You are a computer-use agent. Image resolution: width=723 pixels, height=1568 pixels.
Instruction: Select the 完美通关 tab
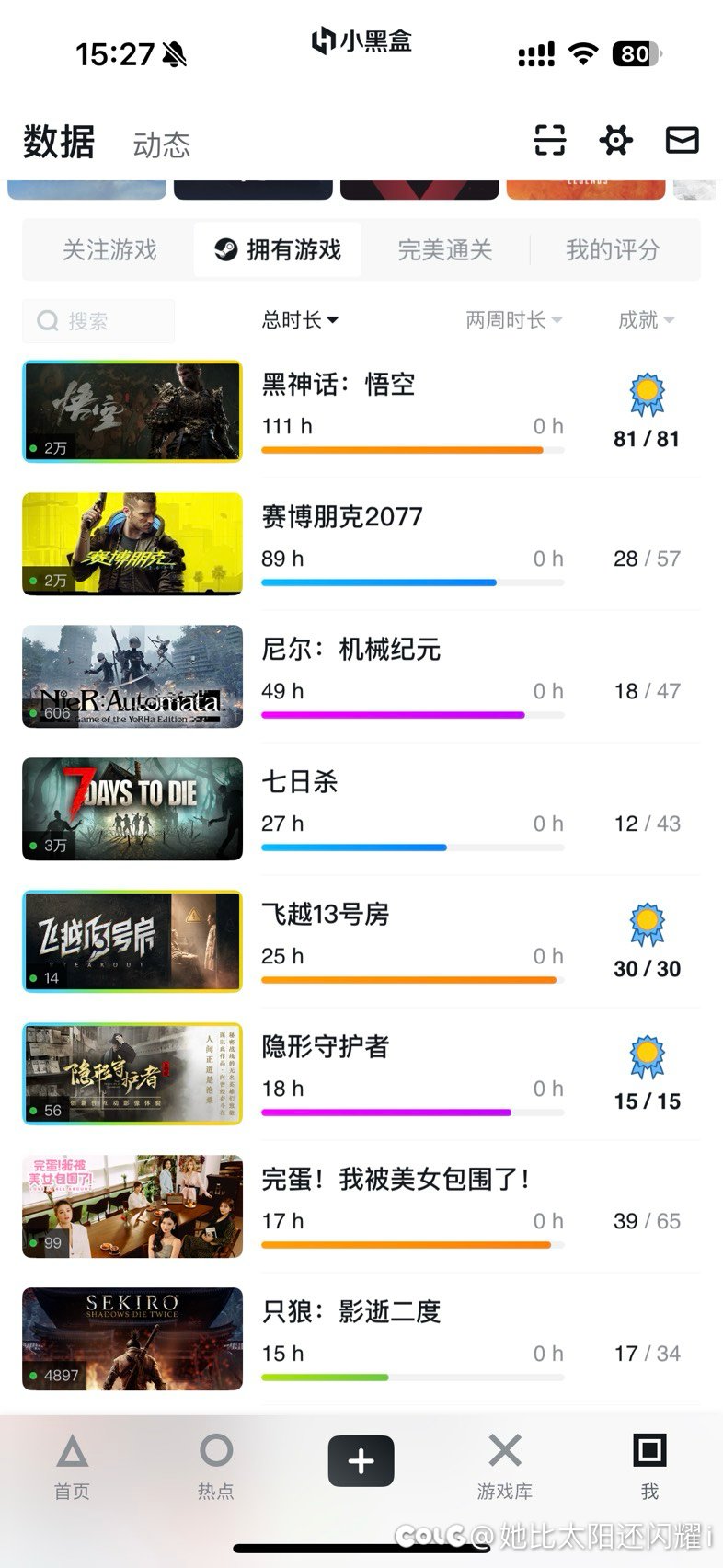click(x=445, y=249)
